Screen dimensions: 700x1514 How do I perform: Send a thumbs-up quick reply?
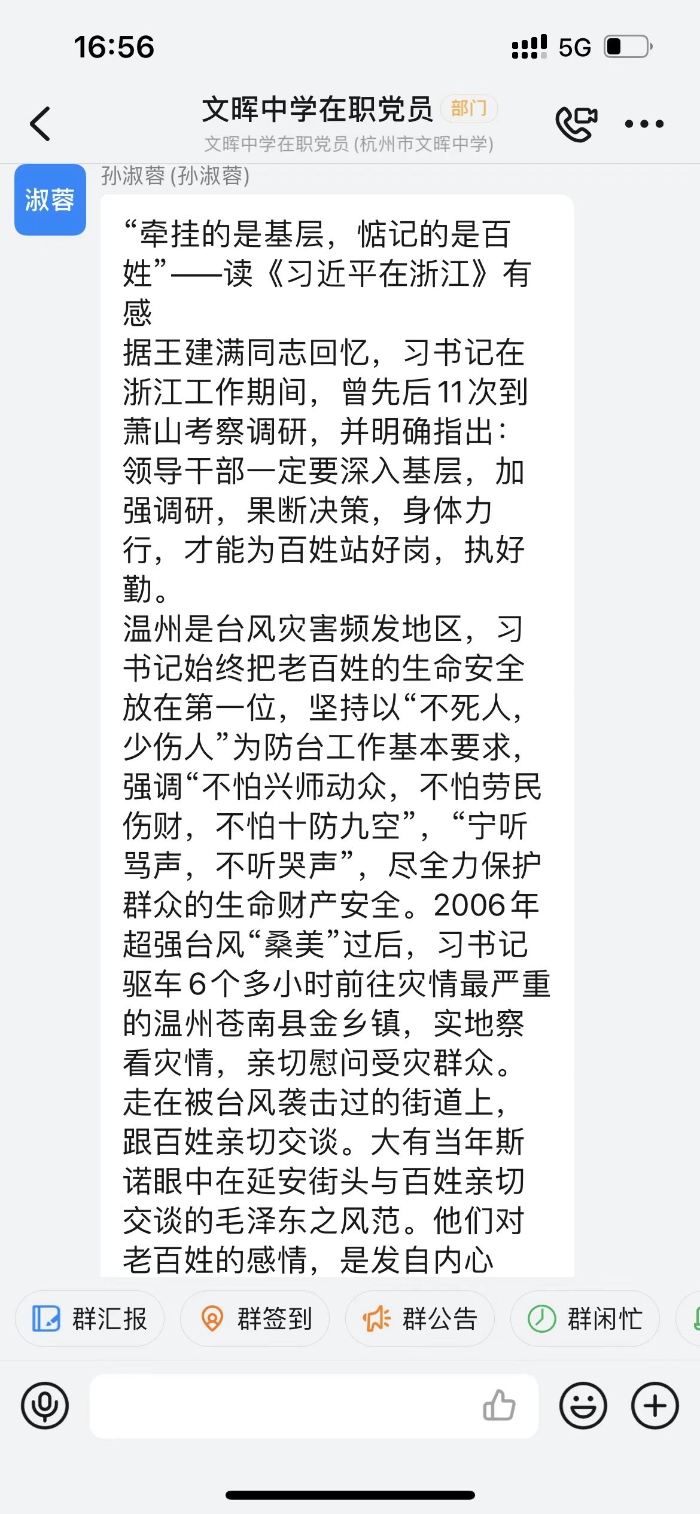(x=499, y=1406)
